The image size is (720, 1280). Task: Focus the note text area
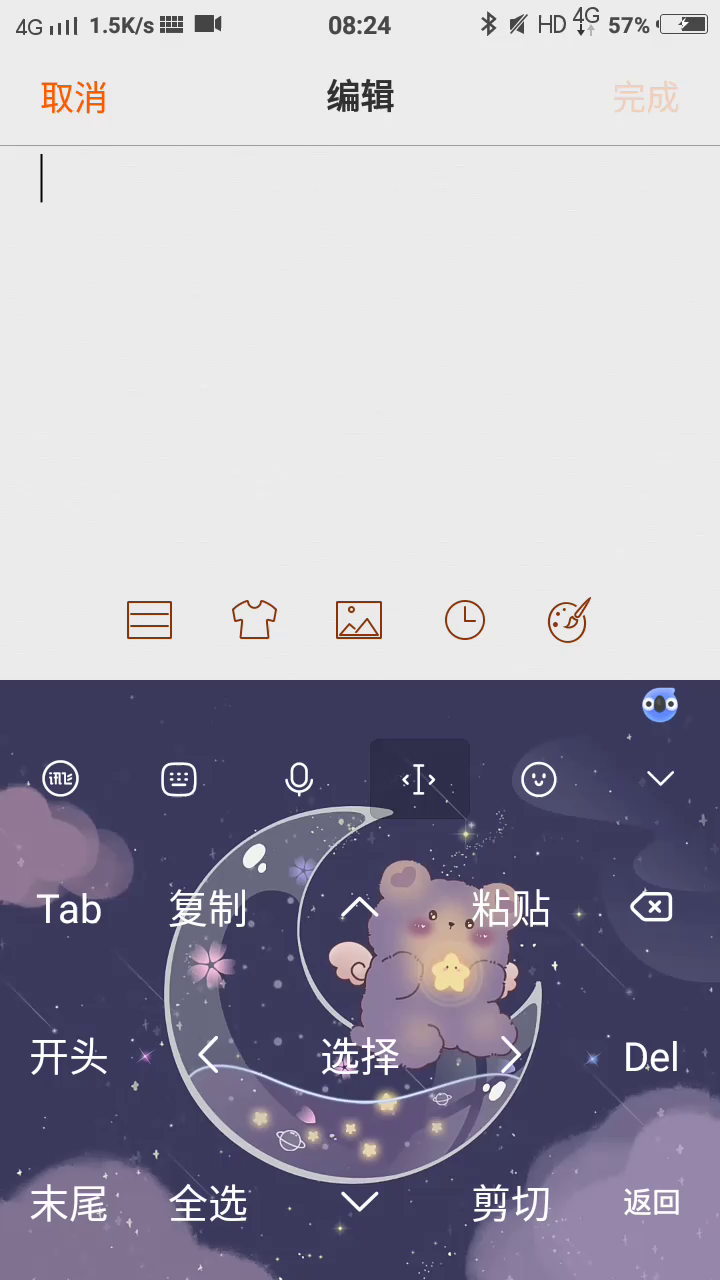click(360, 360)
